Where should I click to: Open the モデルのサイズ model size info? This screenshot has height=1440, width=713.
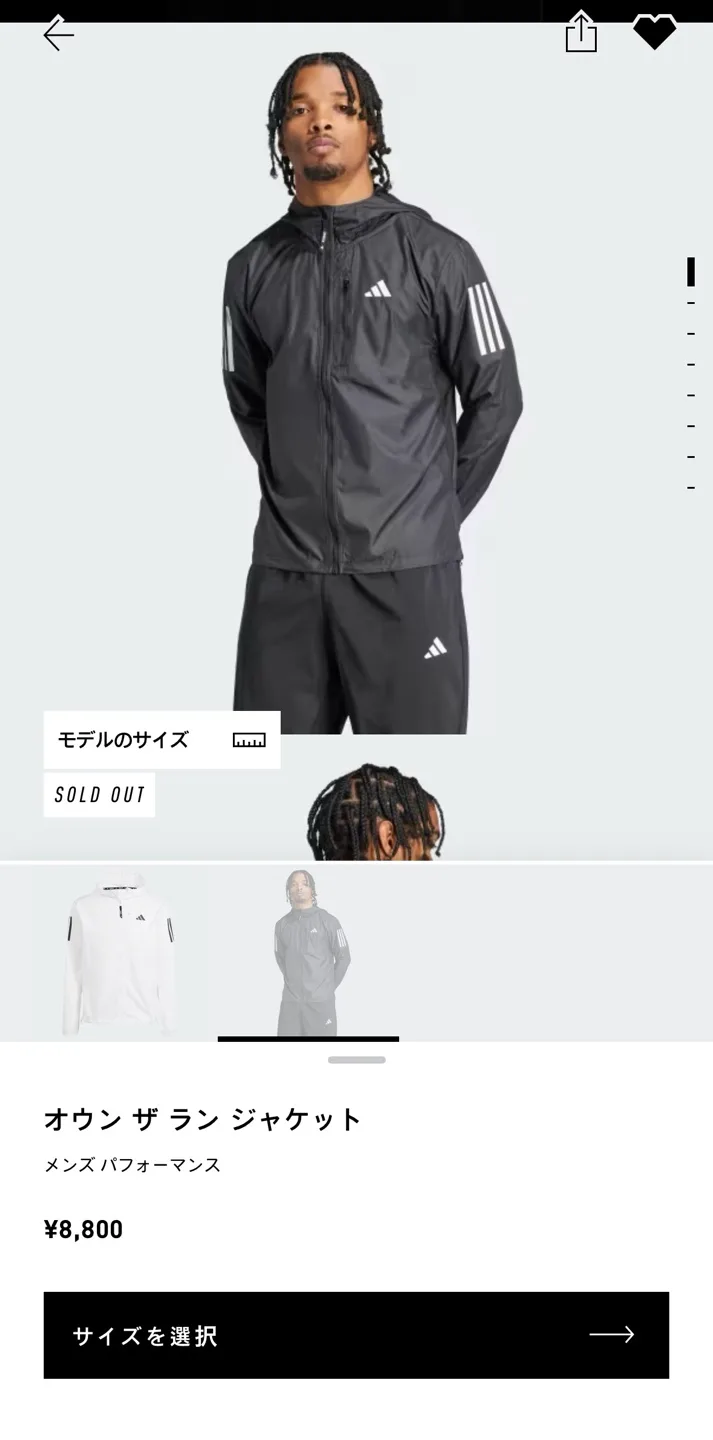tap(162, 740)
